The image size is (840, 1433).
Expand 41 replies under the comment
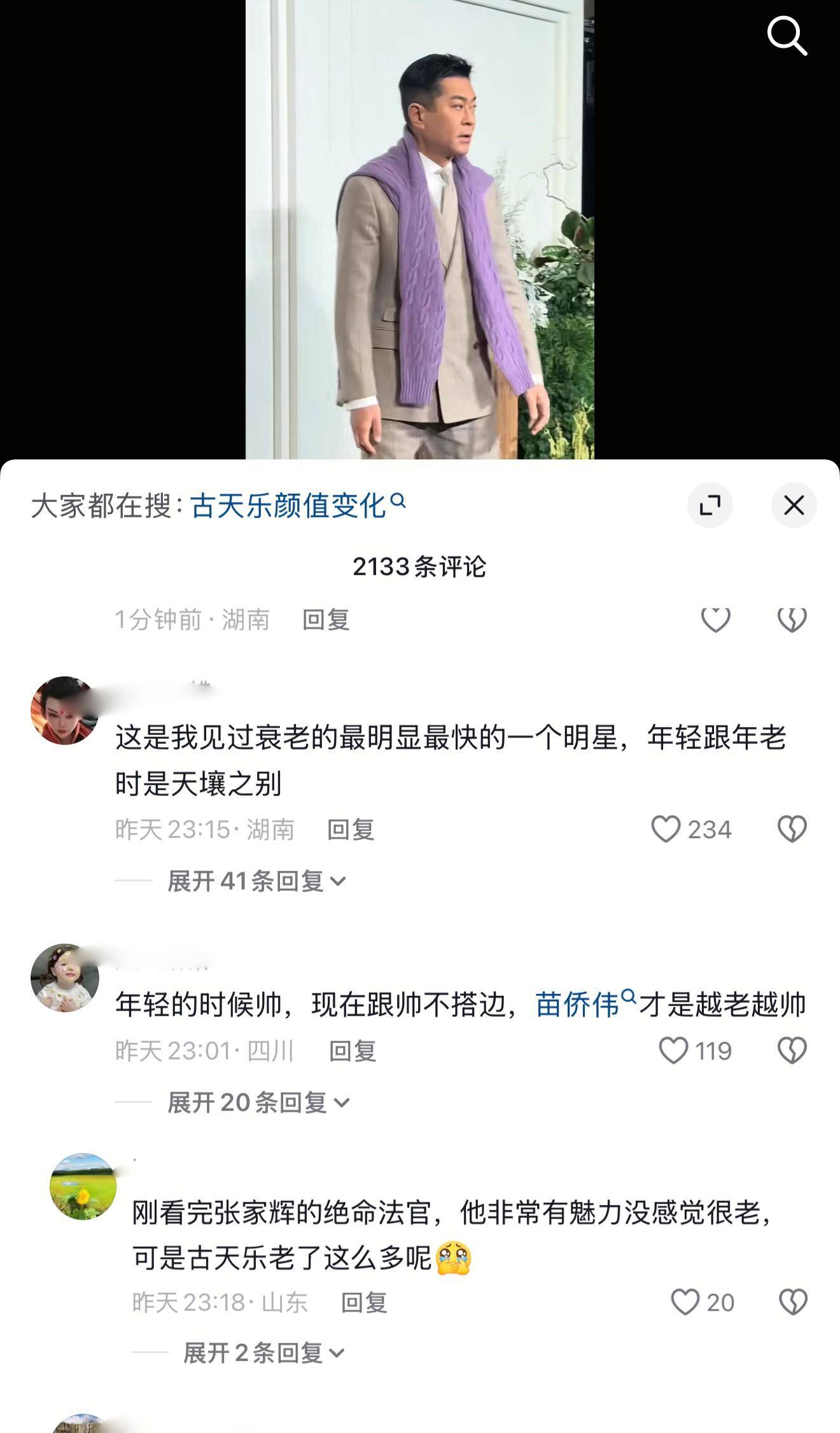coord(256,881)
